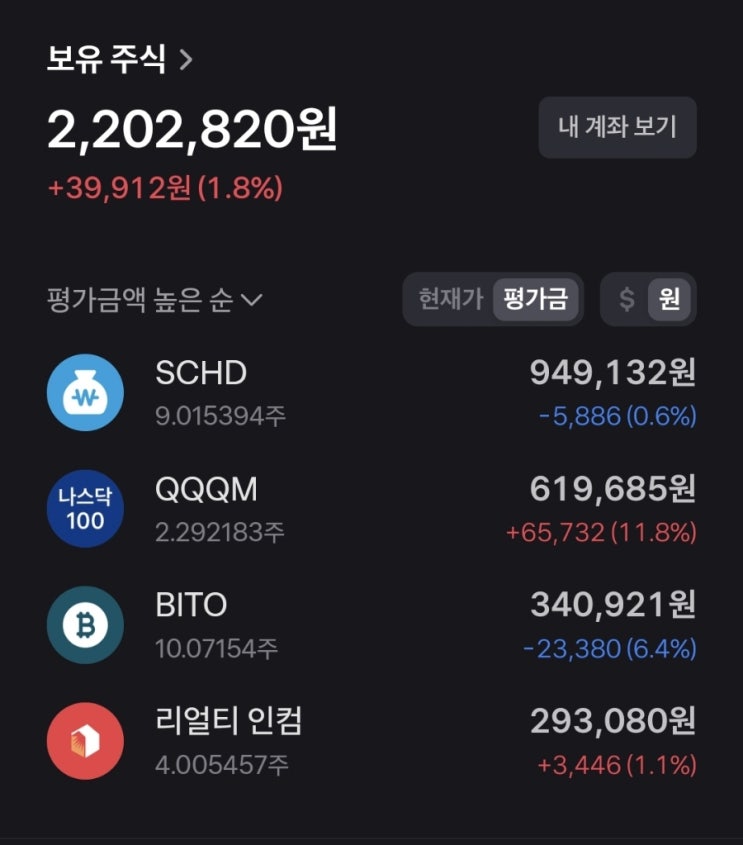Viewport: 743px width, 845px height.
Task: Open the 리얼티 인컴 holding
Action: pyautogui.click(x=371, y=742)
